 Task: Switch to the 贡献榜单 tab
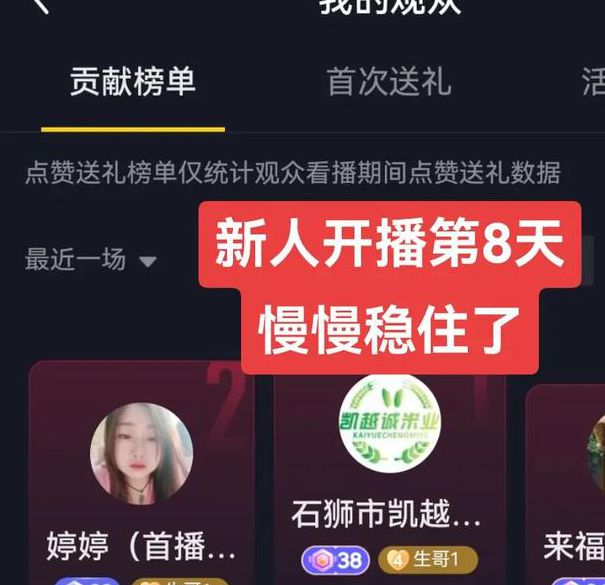pyautogui.click(x=132, y=82)
